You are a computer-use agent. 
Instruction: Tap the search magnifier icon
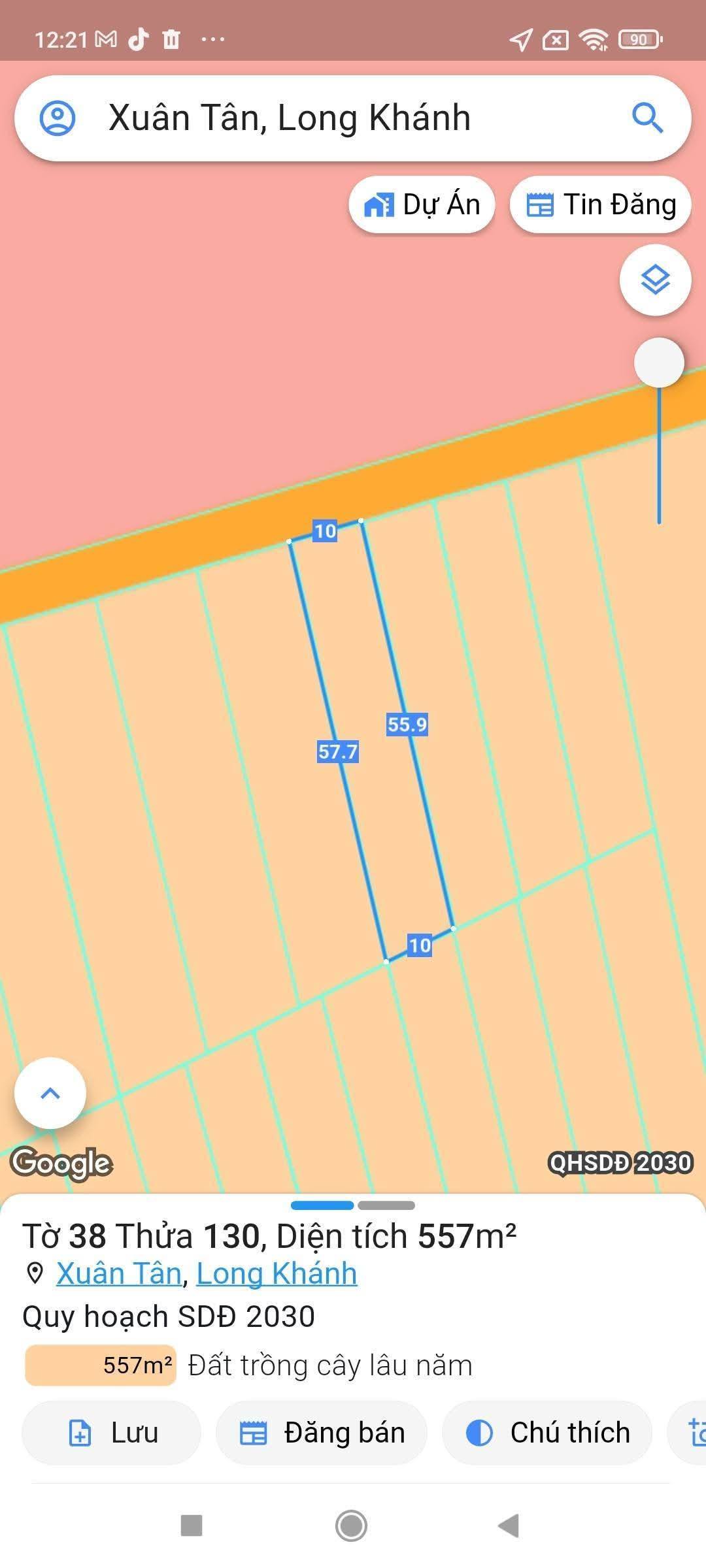(x=647, y=118)
